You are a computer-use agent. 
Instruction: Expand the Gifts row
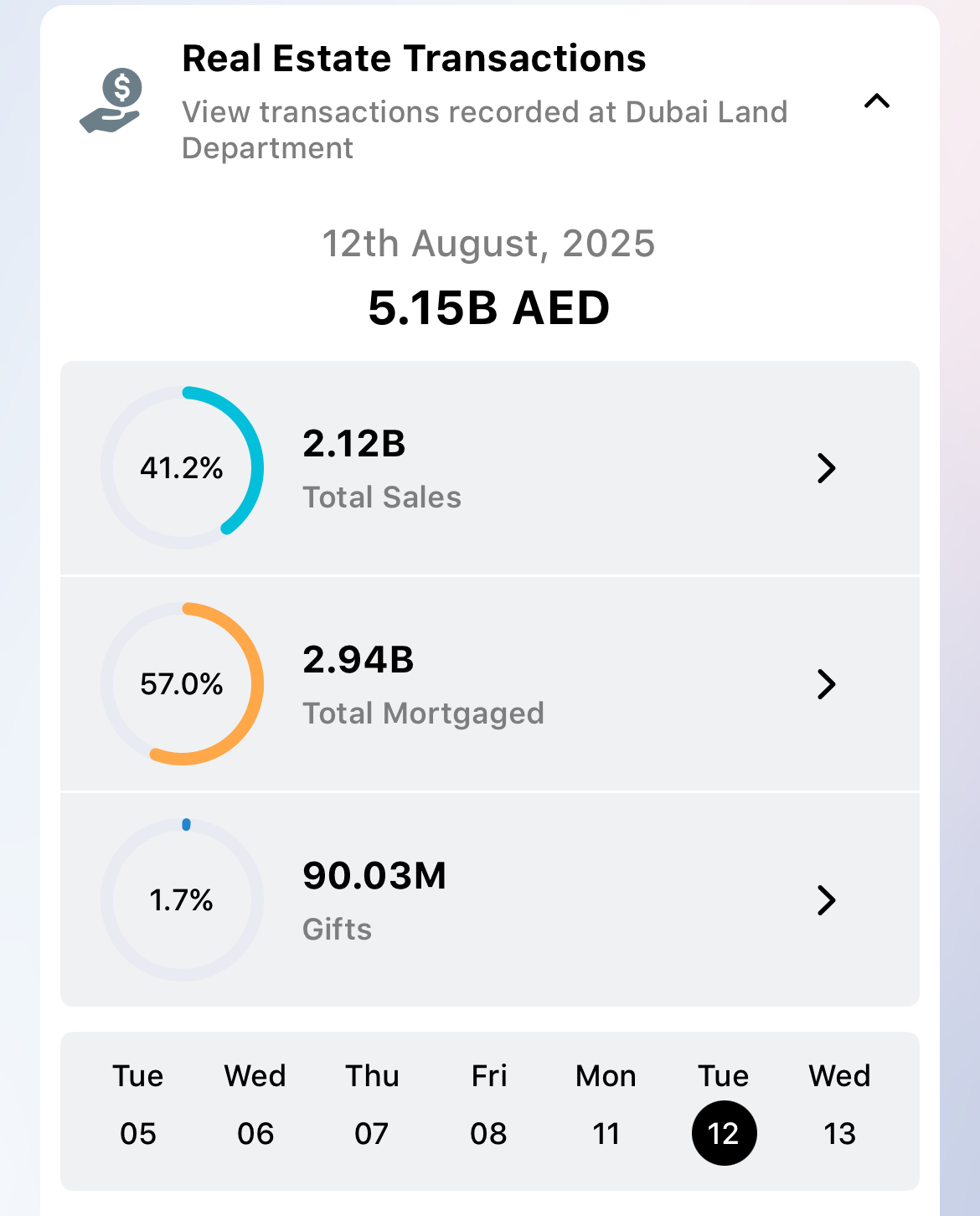(x=503, y=901)
